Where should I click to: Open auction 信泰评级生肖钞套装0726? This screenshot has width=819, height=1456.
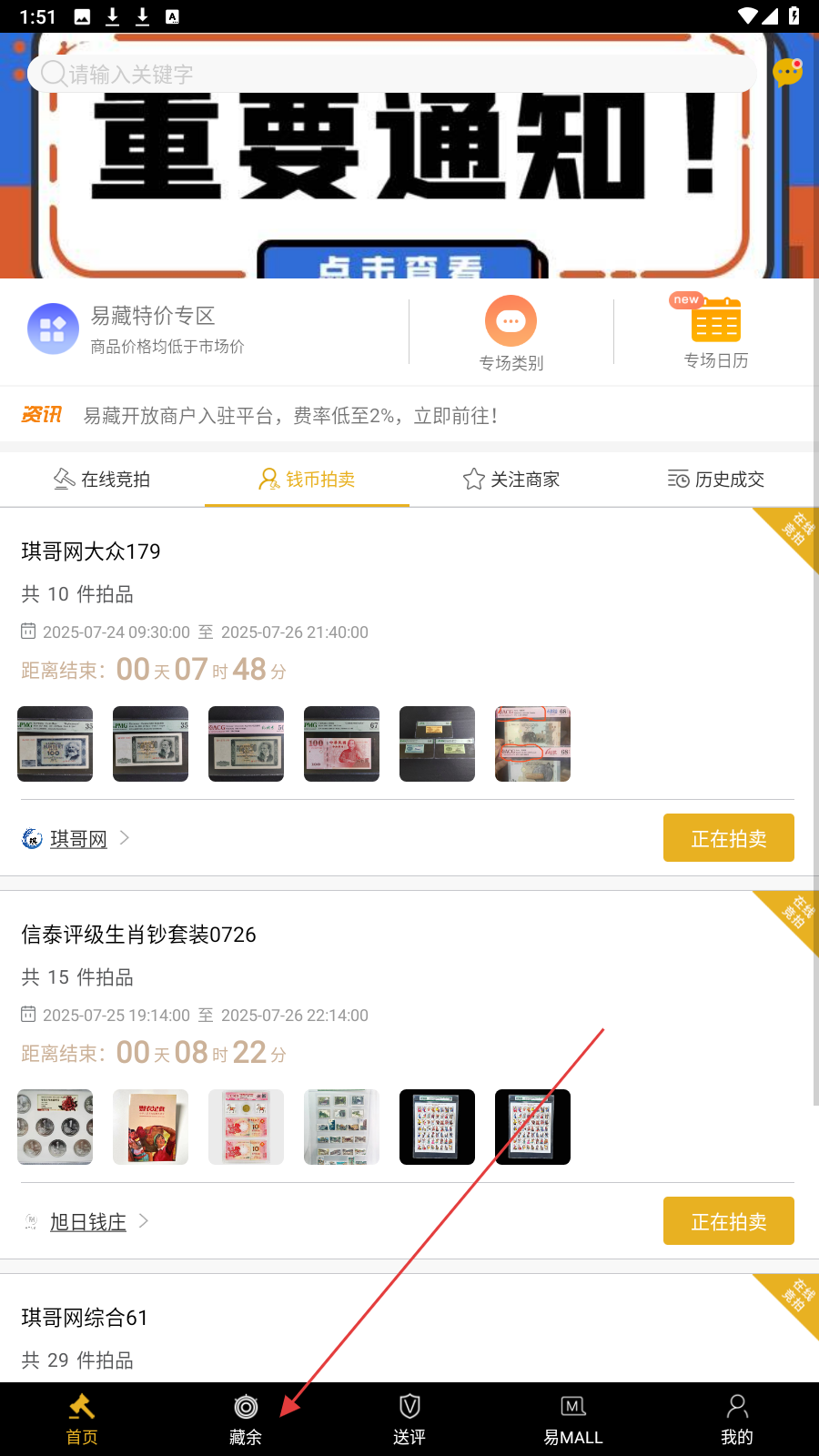point(138,935)
